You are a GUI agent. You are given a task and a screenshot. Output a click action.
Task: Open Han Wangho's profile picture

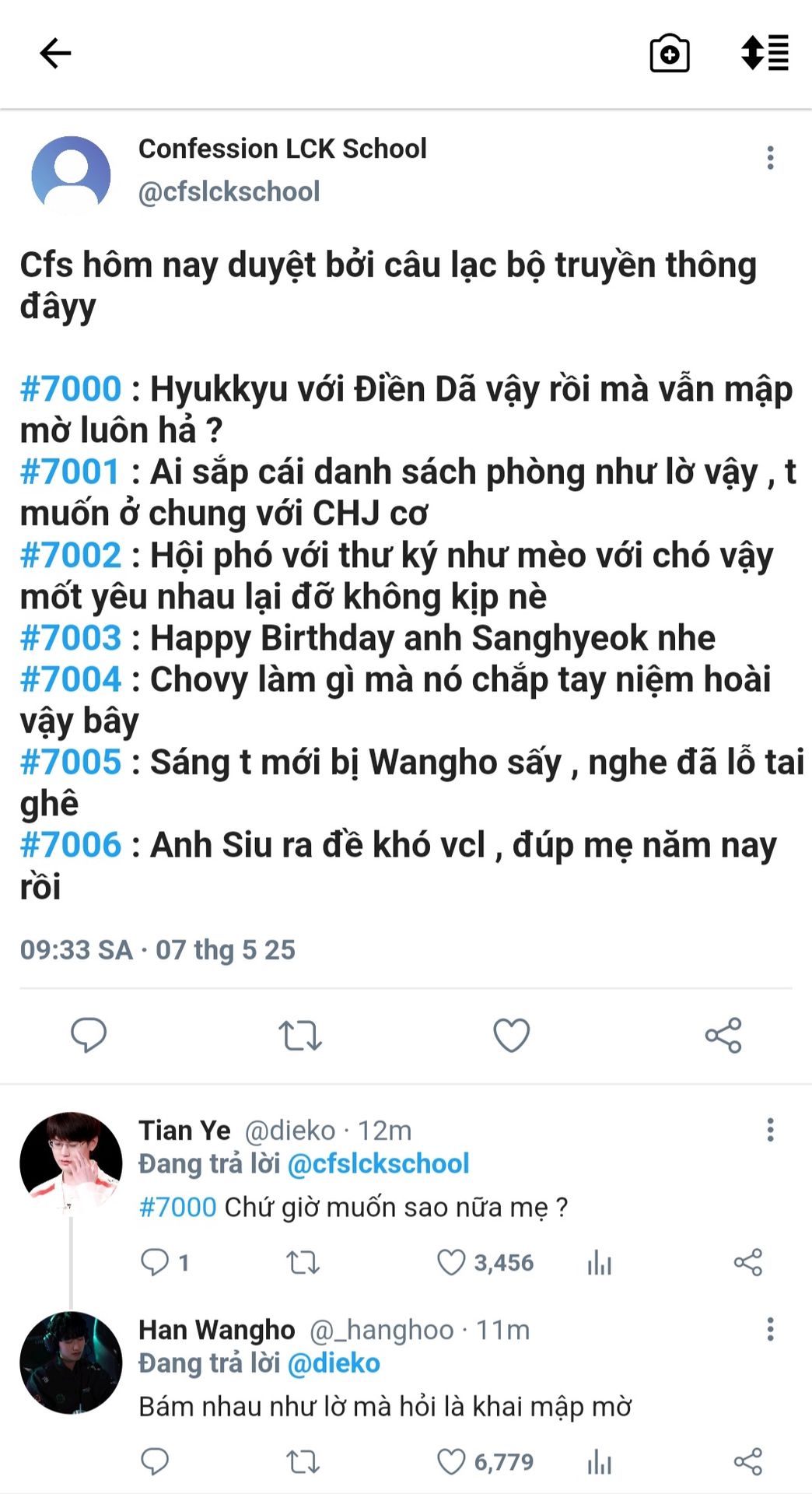click(x=71, y=1362)
